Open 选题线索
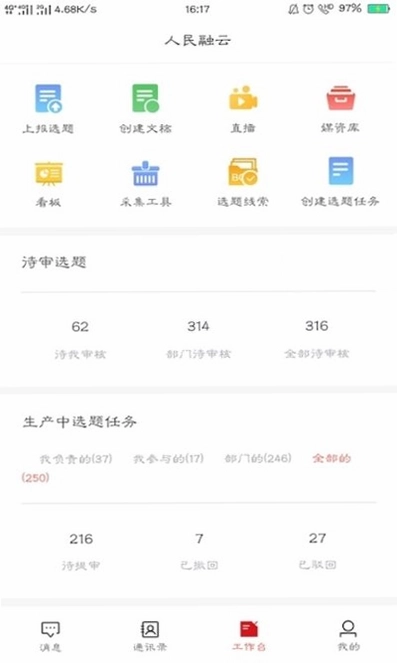Image resolution: width=397 pixels, height=663 pixels. tap(243, 182)
